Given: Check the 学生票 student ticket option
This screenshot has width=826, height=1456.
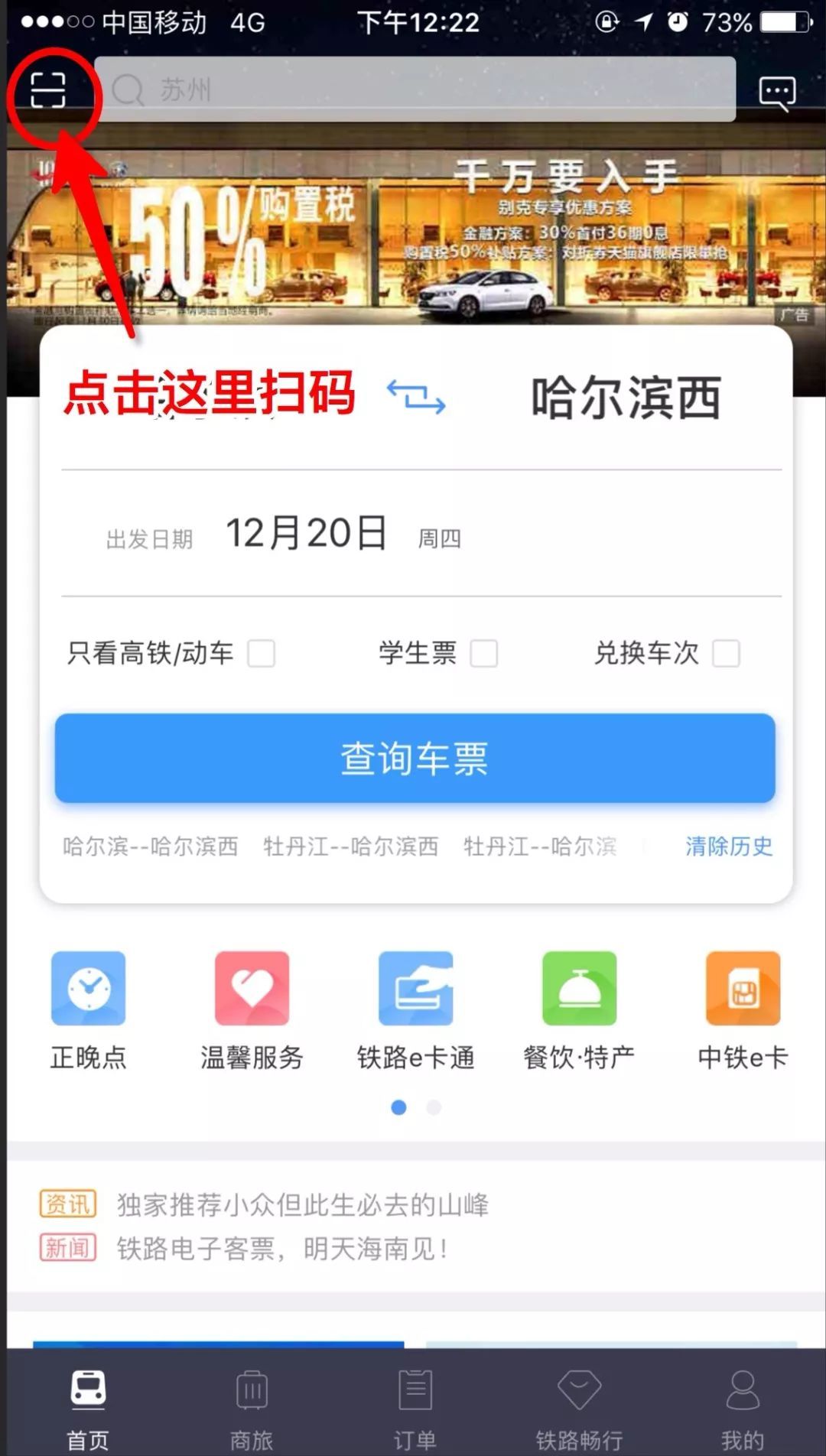Looking at the screenshot, I should [x=484, y=654].
